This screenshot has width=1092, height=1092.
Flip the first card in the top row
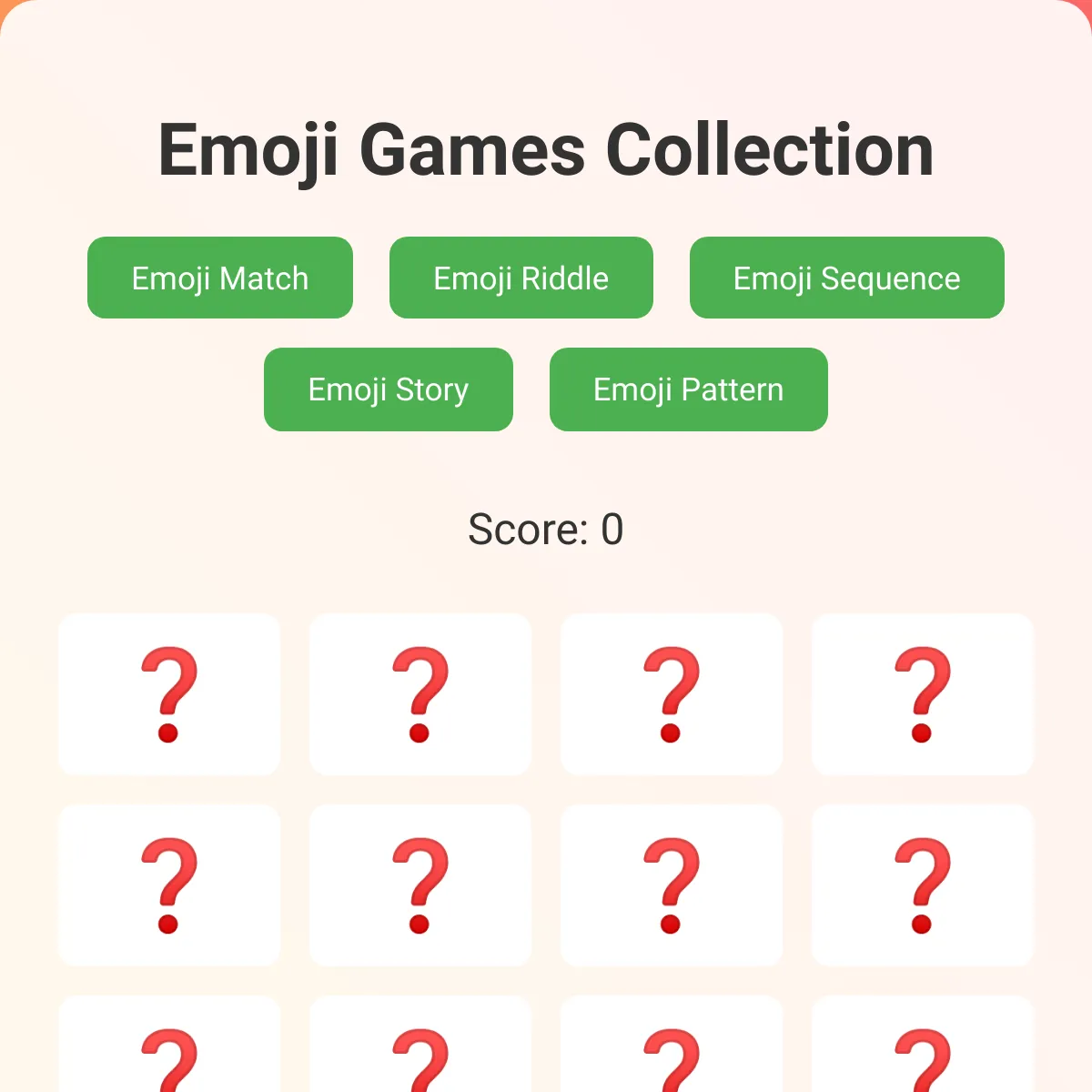169,694
